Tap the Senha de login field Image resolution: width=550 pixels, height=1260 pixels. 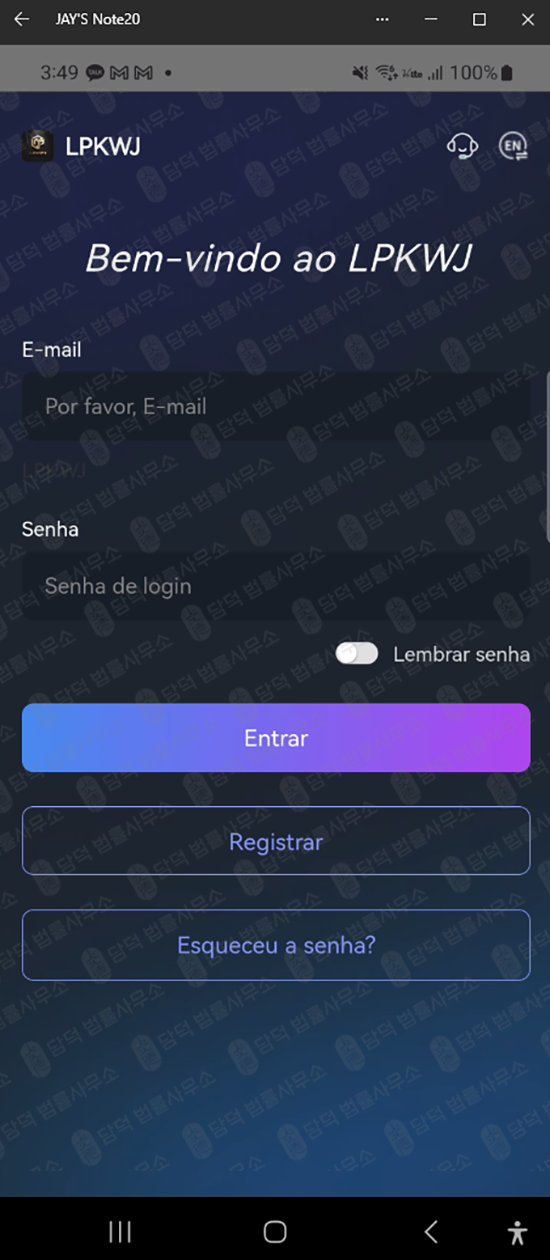tap(276, 586)
